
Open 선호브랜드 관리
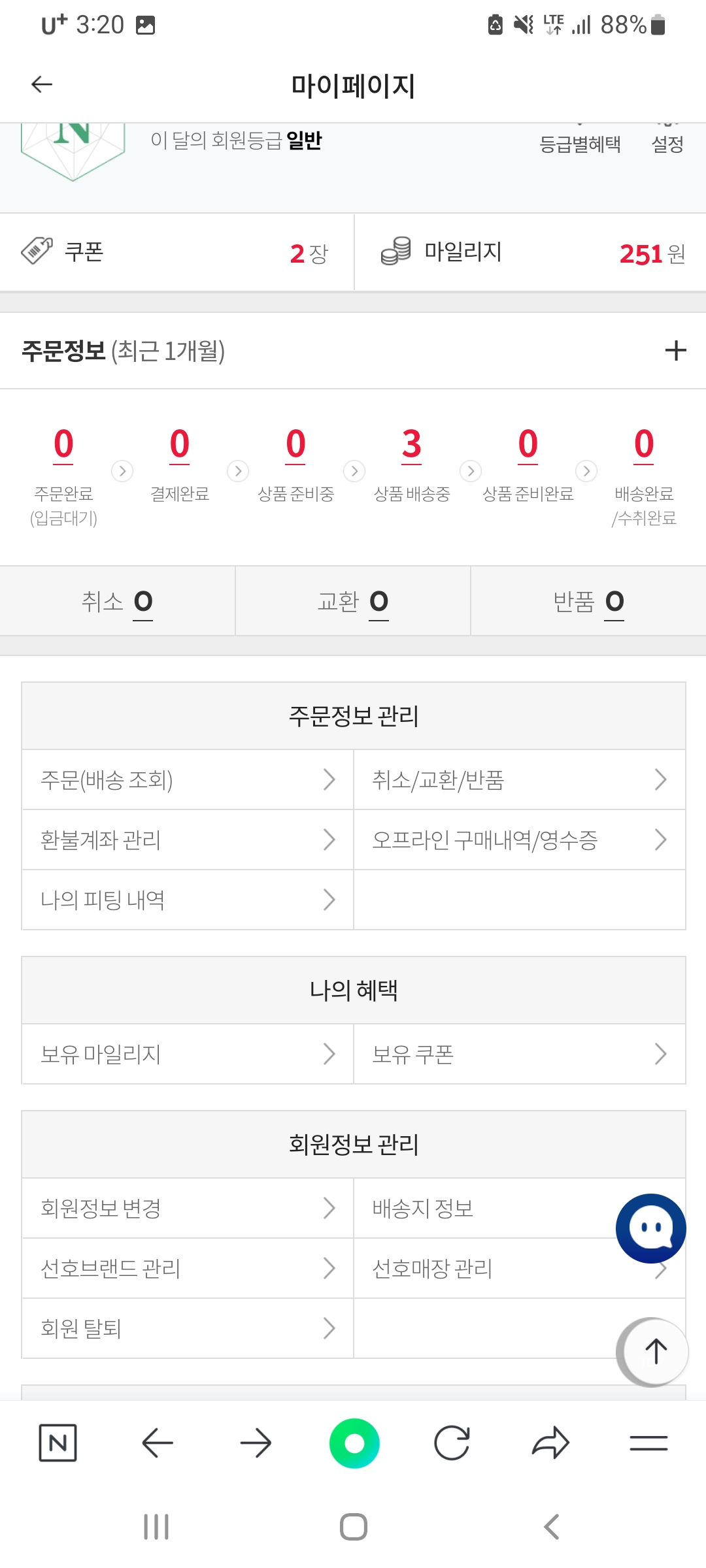[188, 1268]
